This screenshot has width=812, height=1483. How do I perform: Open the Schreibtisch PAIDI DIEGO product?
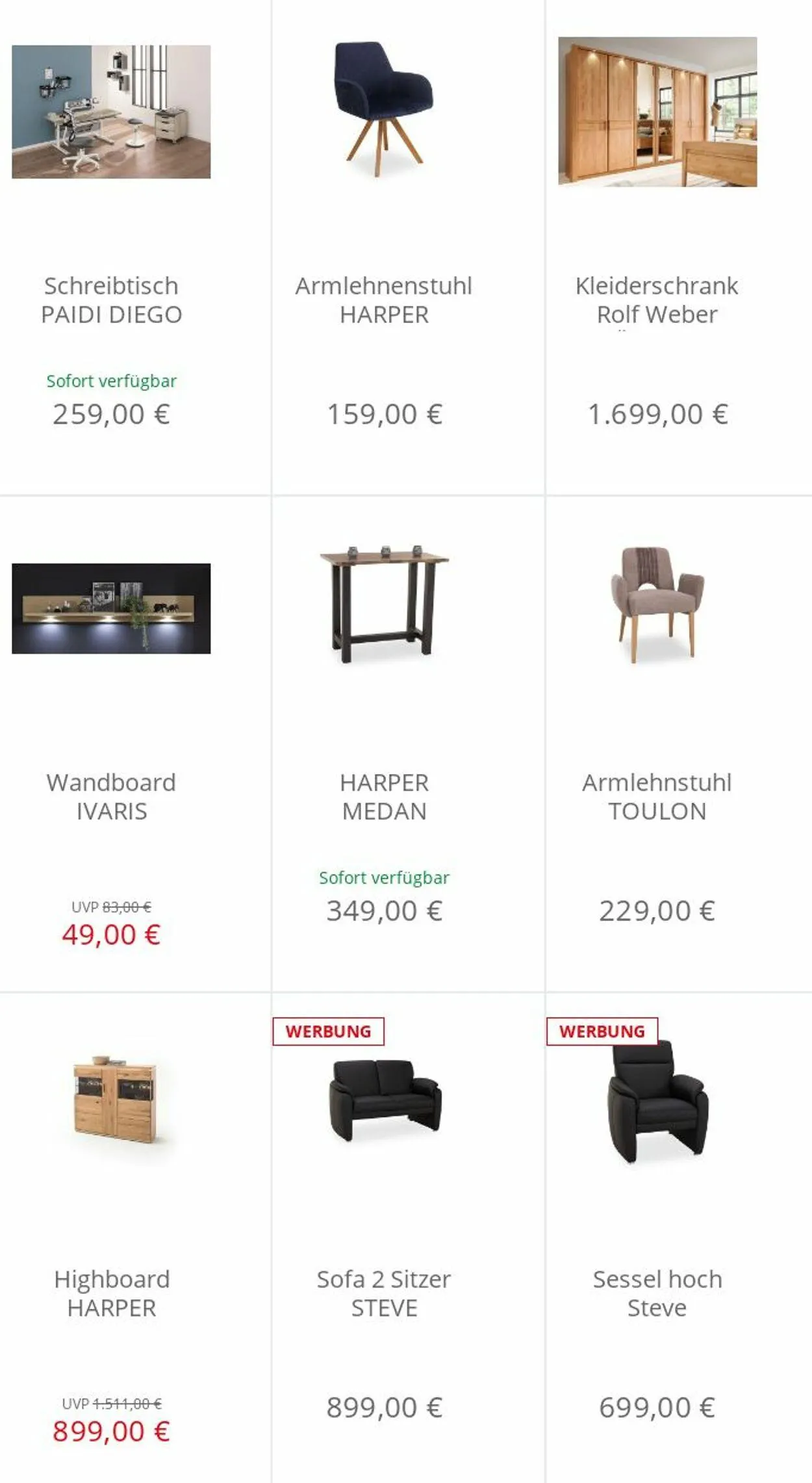(x=111, y=300)
